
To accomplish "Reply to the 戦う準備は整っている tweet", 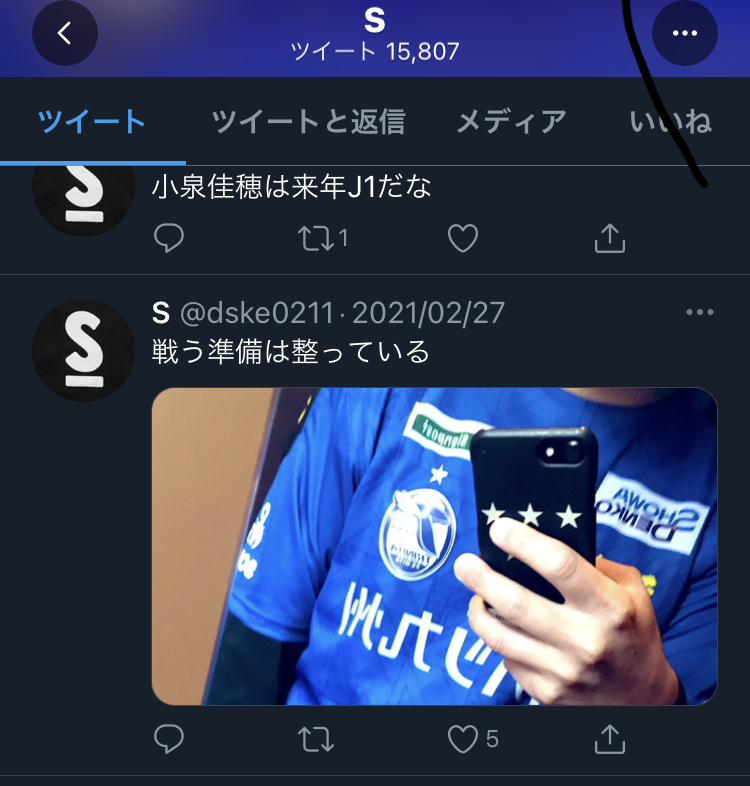I will point(170,740).
